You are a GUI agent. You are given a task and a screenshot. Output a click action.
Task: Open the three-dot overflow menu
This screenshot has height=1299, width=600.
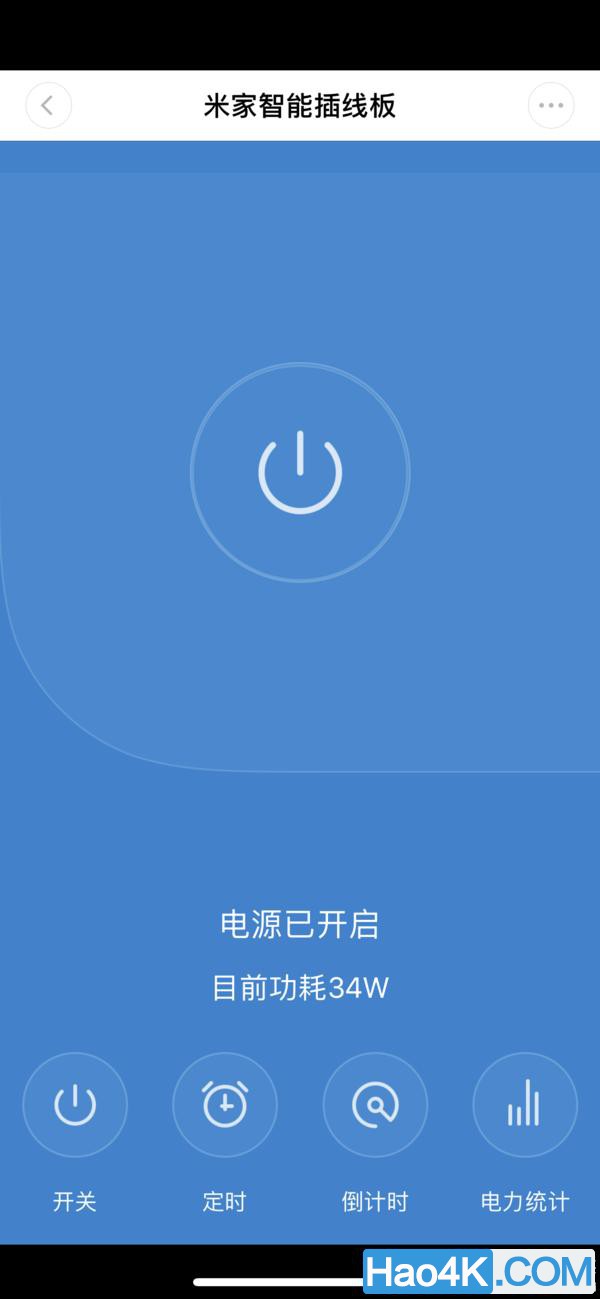tap(551, 105)
